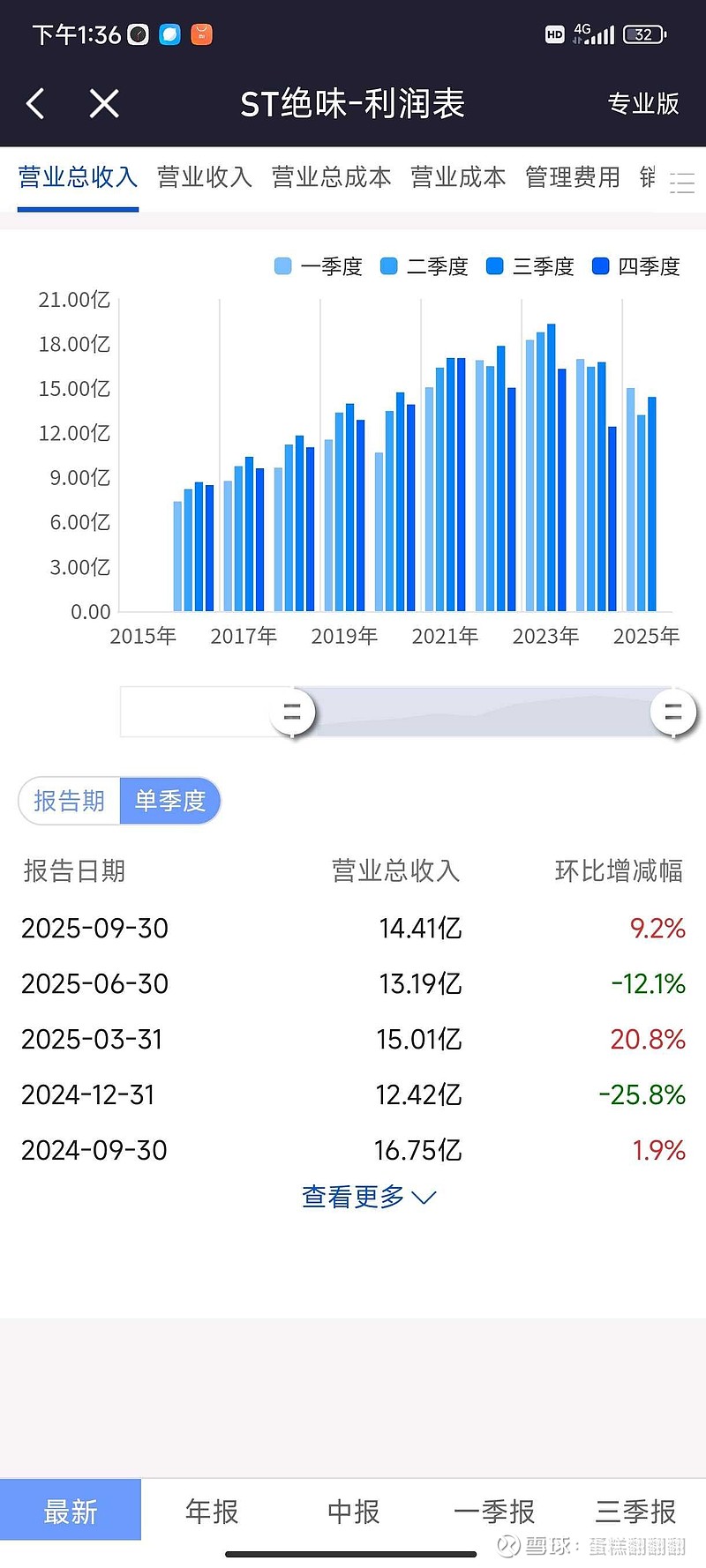
Task: Go back using the arrow icon
Action: coord(35,104)
